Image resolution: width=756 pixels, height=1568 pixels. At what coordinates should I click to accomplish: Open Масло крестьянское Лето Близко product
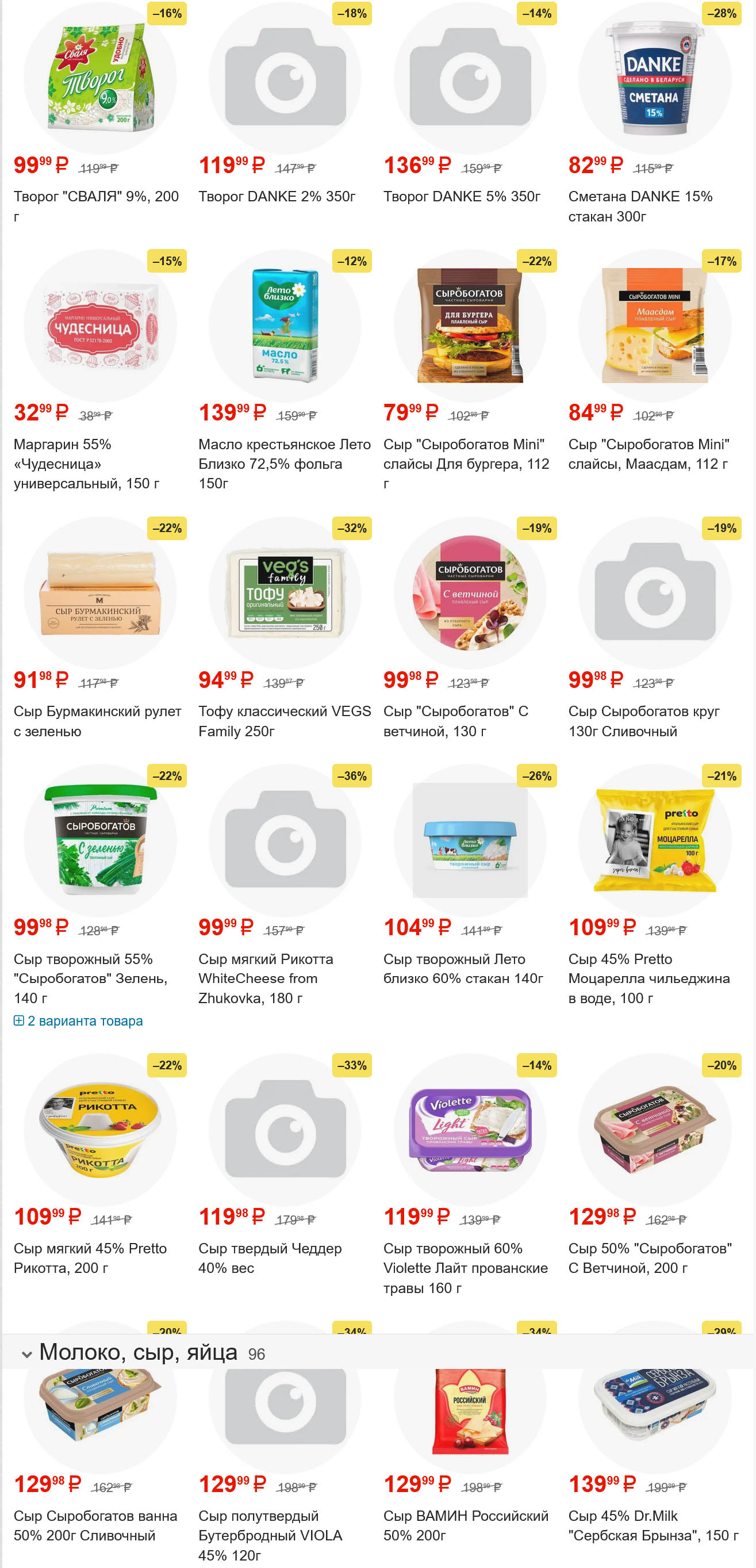point(284,463)
